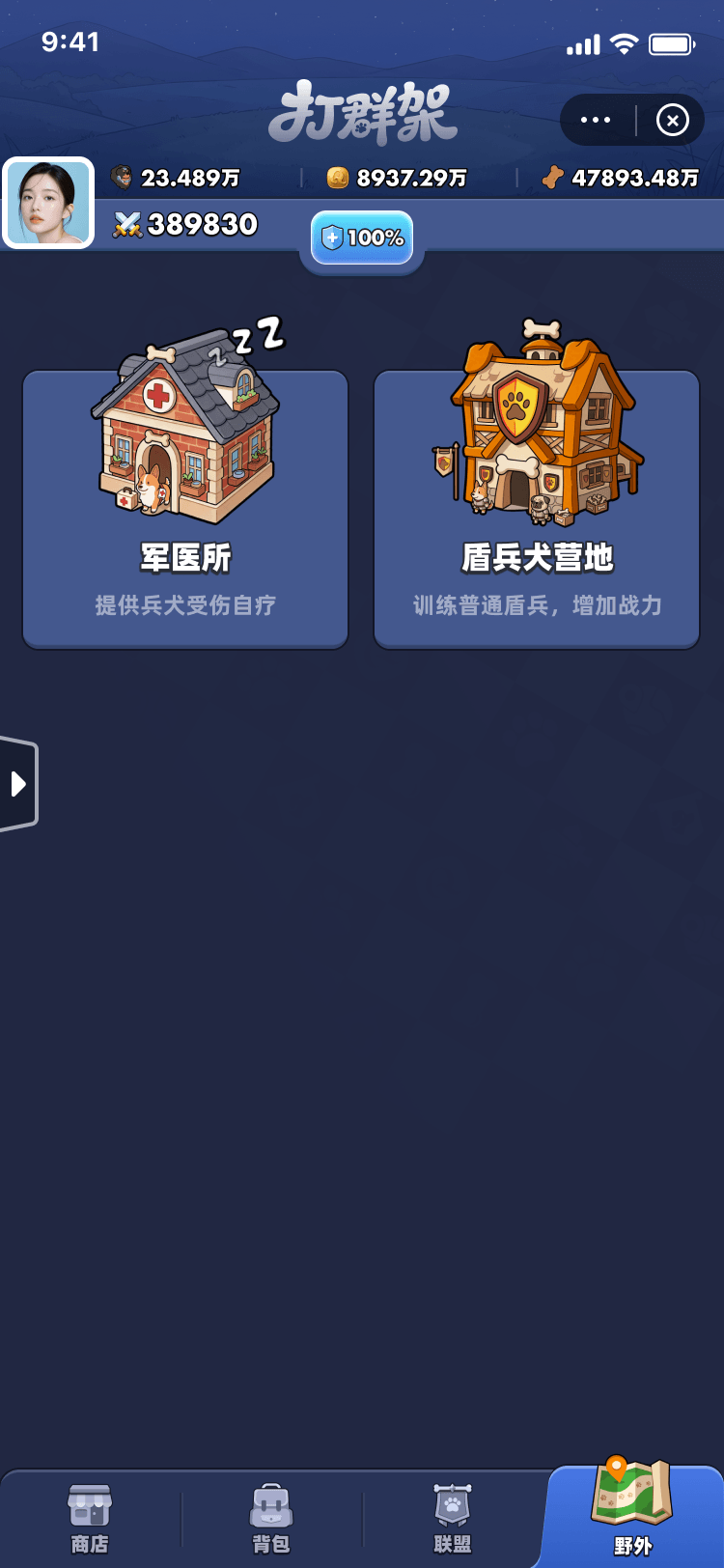Close the mini program
This screenshot has width=724, height=1568.
(672, 120)
